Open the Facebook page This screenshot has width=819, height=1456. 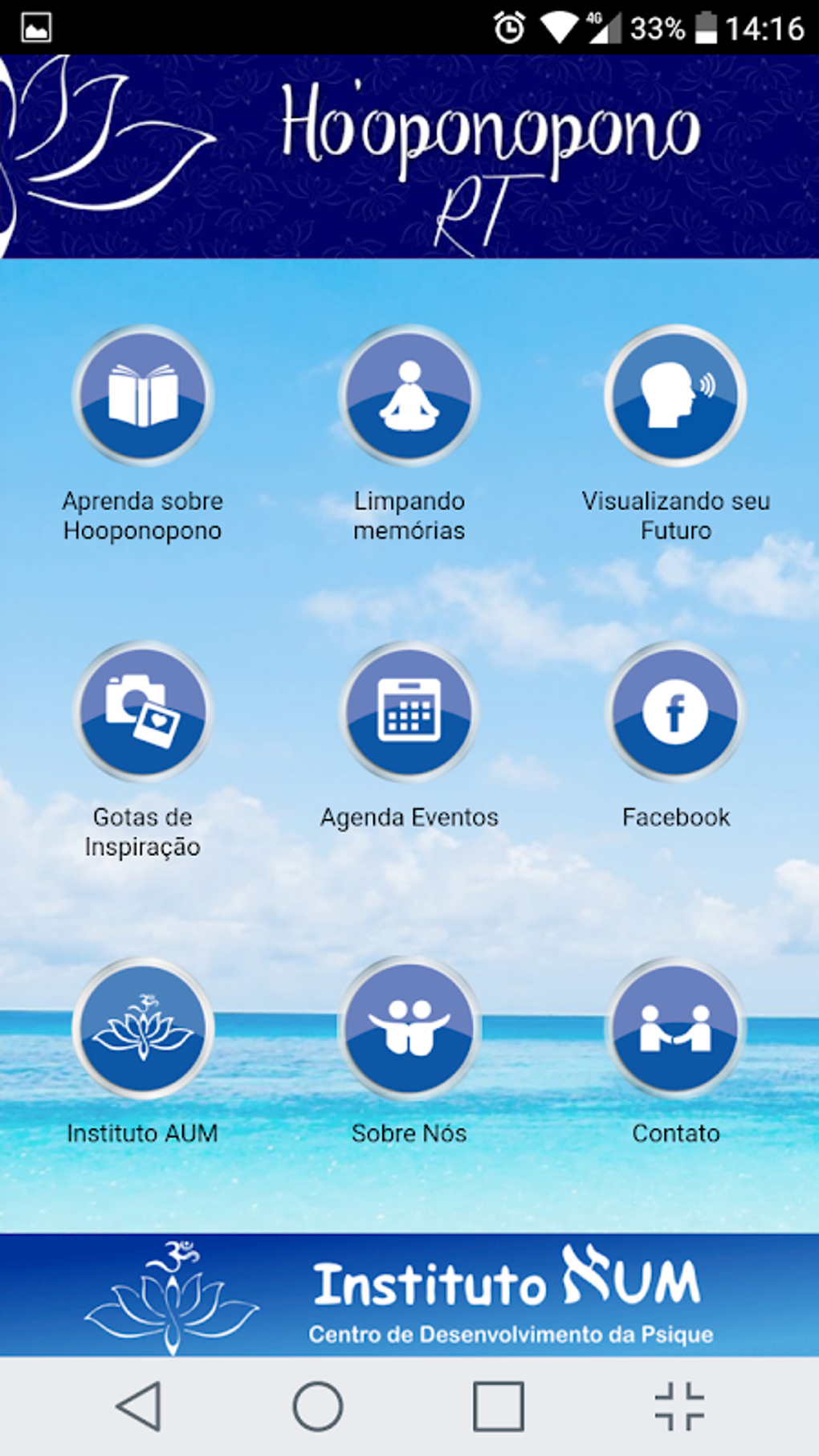(x=675, y=712)
